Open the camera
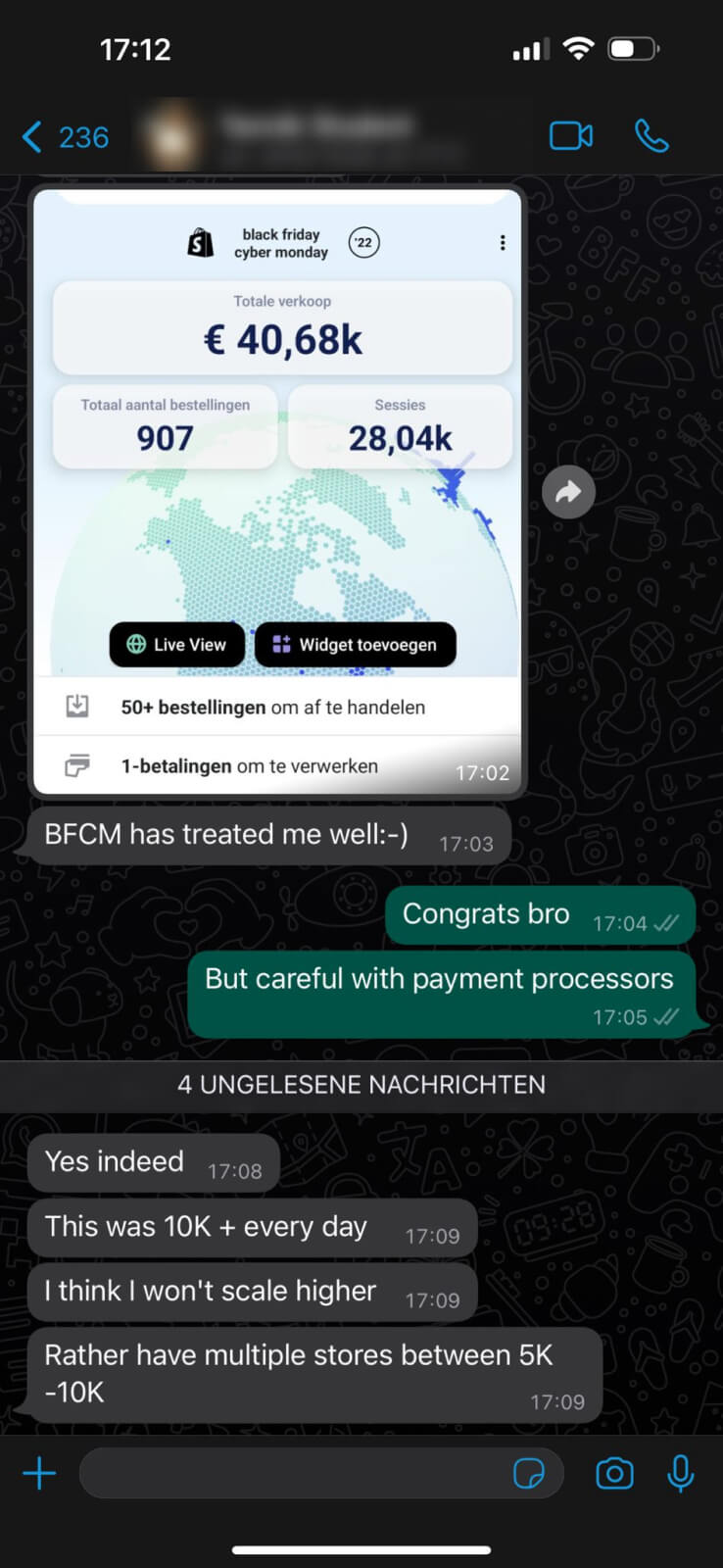This screenshot has width=723, height=1568. click(614, 1473)
